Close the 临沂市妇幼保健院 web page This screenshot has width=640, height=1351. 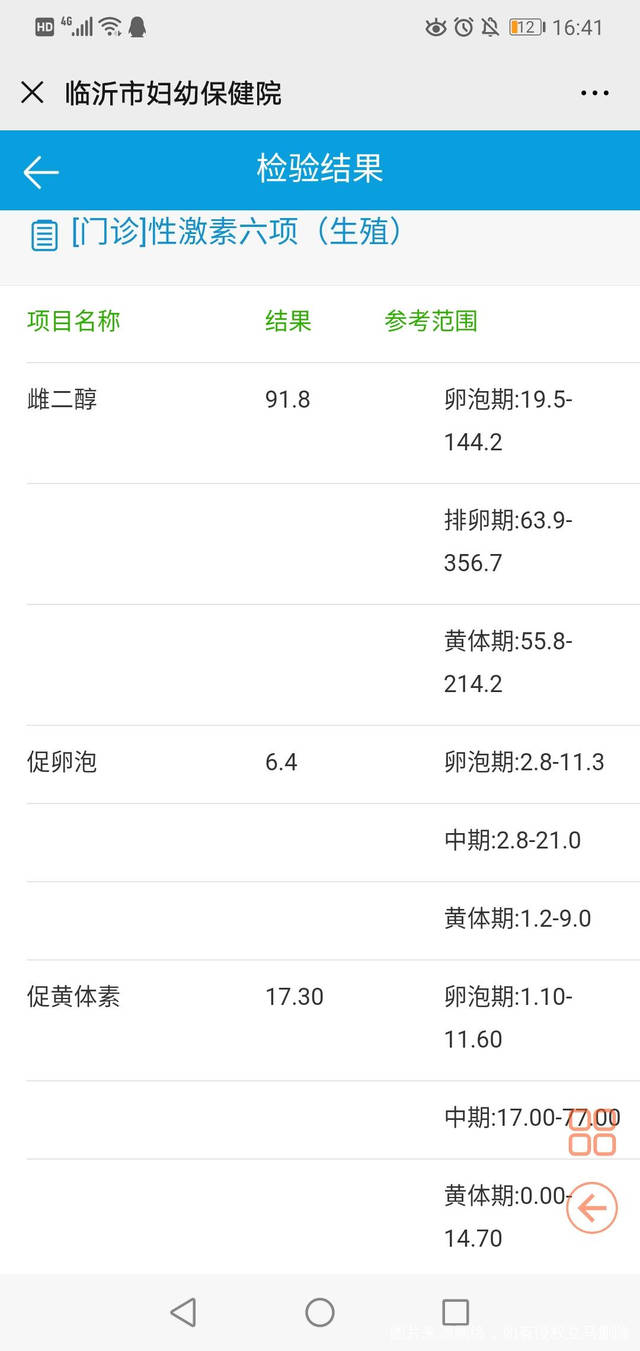pyautogui.click(x=33, y=93)
